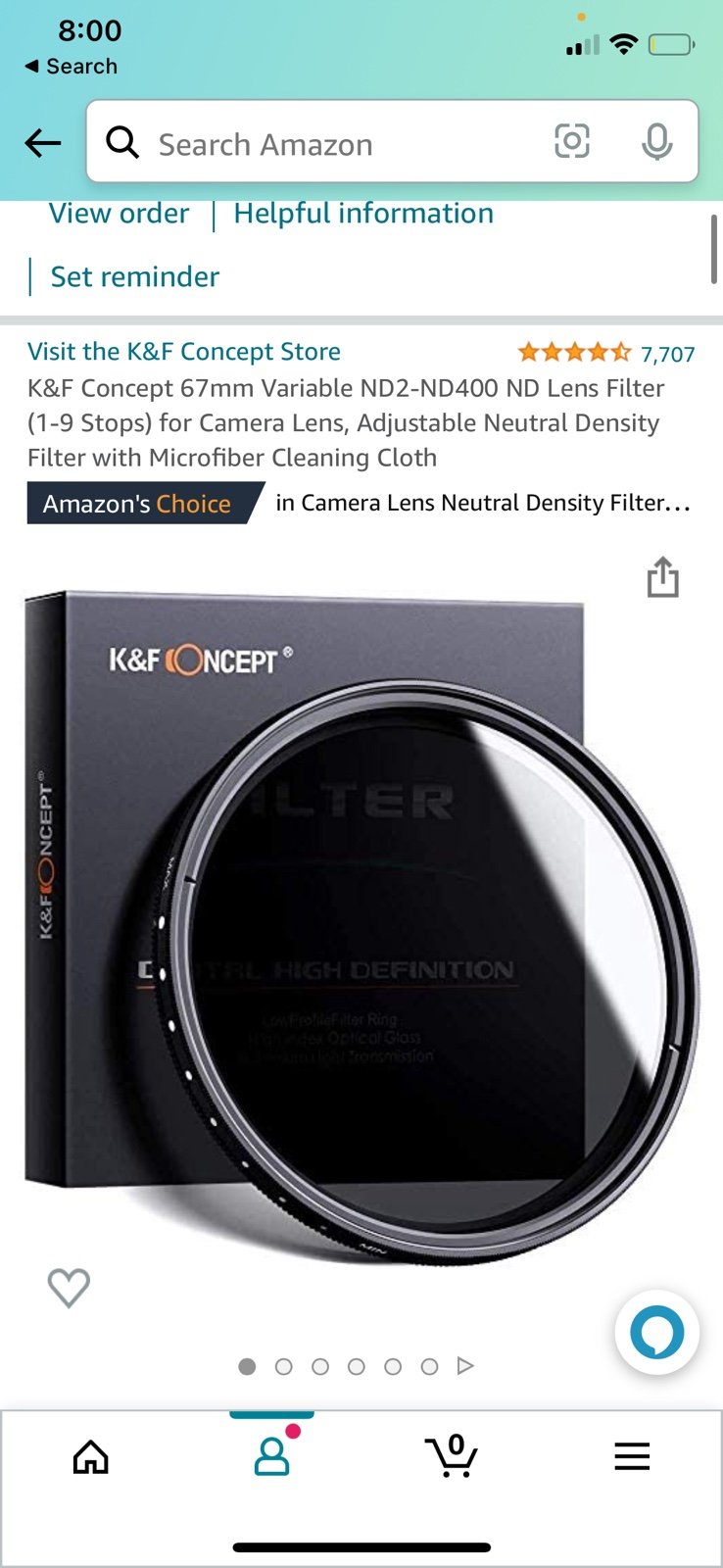Open the shopping cart
Screen dimensions: 723x1568
coord(452,1455)
